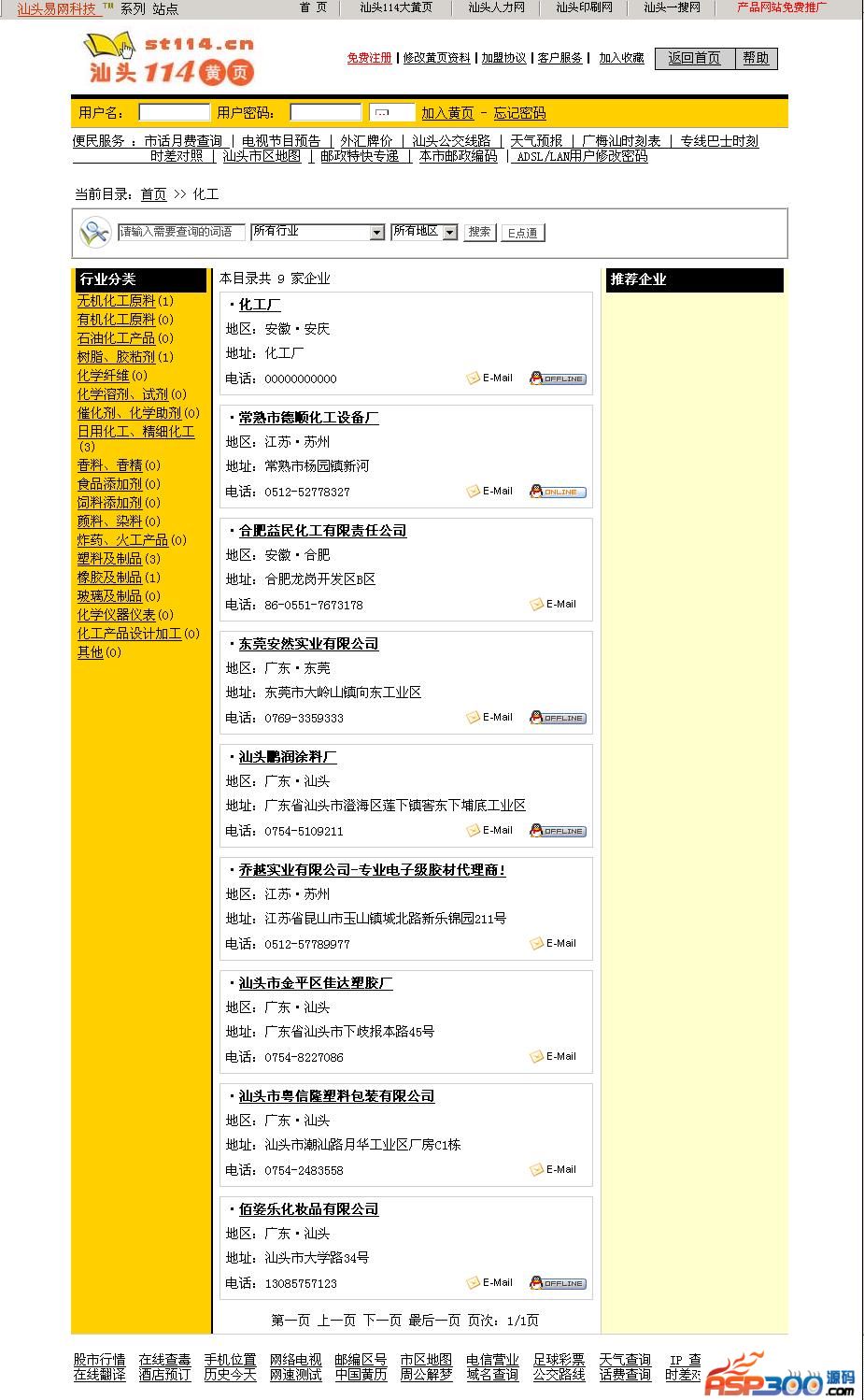Open the 天气预报 weather forecast link
Screen dimensions: 864x1400
point(536,141)
